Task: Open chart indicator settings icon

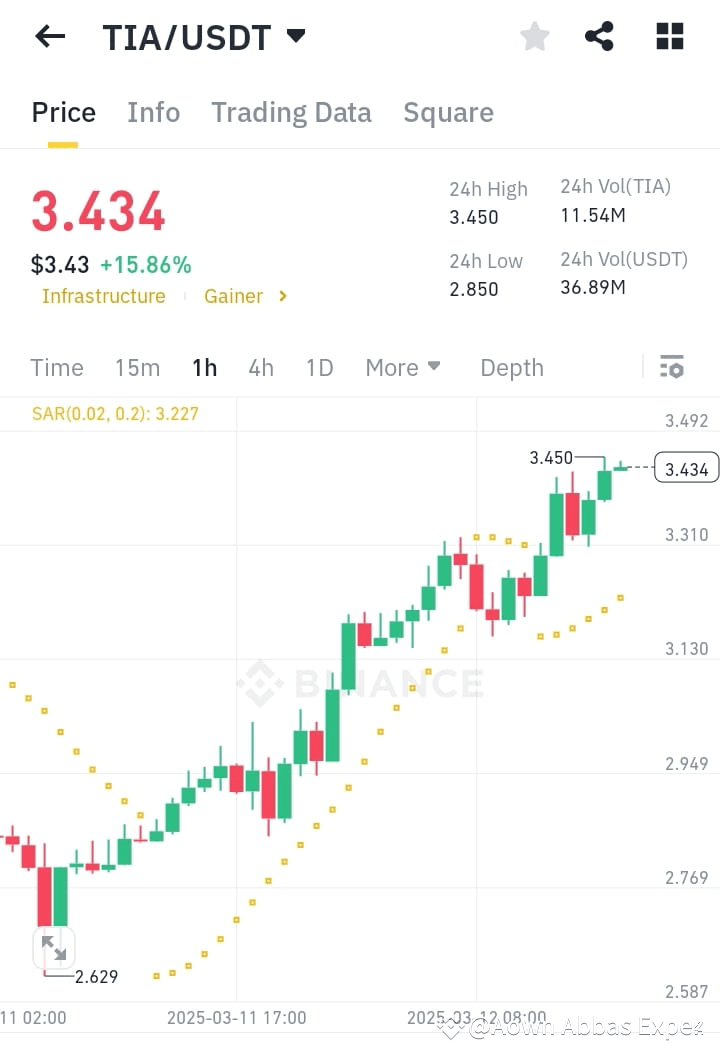Action: 671,367
